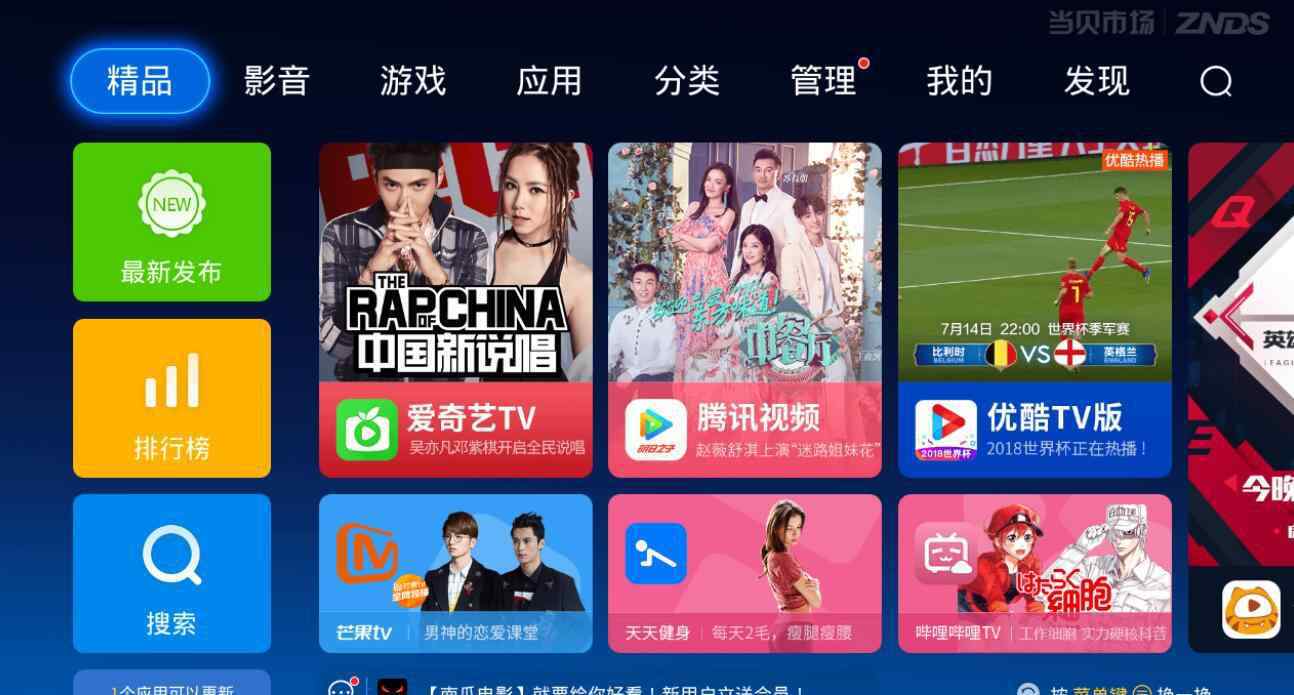1294x695 pixels.
Task: Open the 优酷TV版 app card
Action: click(x=1035, y=310)
